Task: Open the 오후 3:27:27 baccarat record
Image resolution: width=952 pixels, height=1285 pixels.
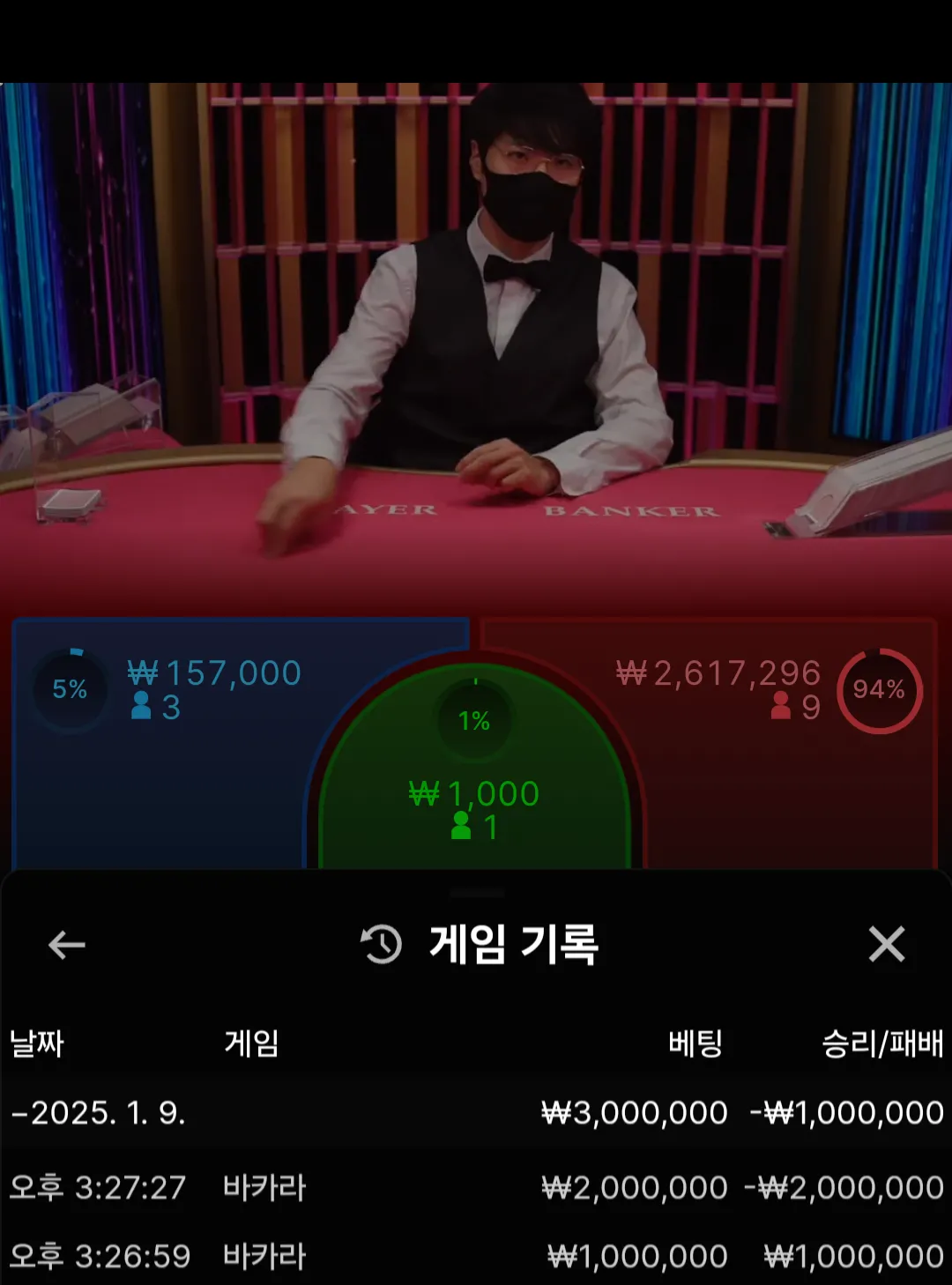Action: [476, 1187]
